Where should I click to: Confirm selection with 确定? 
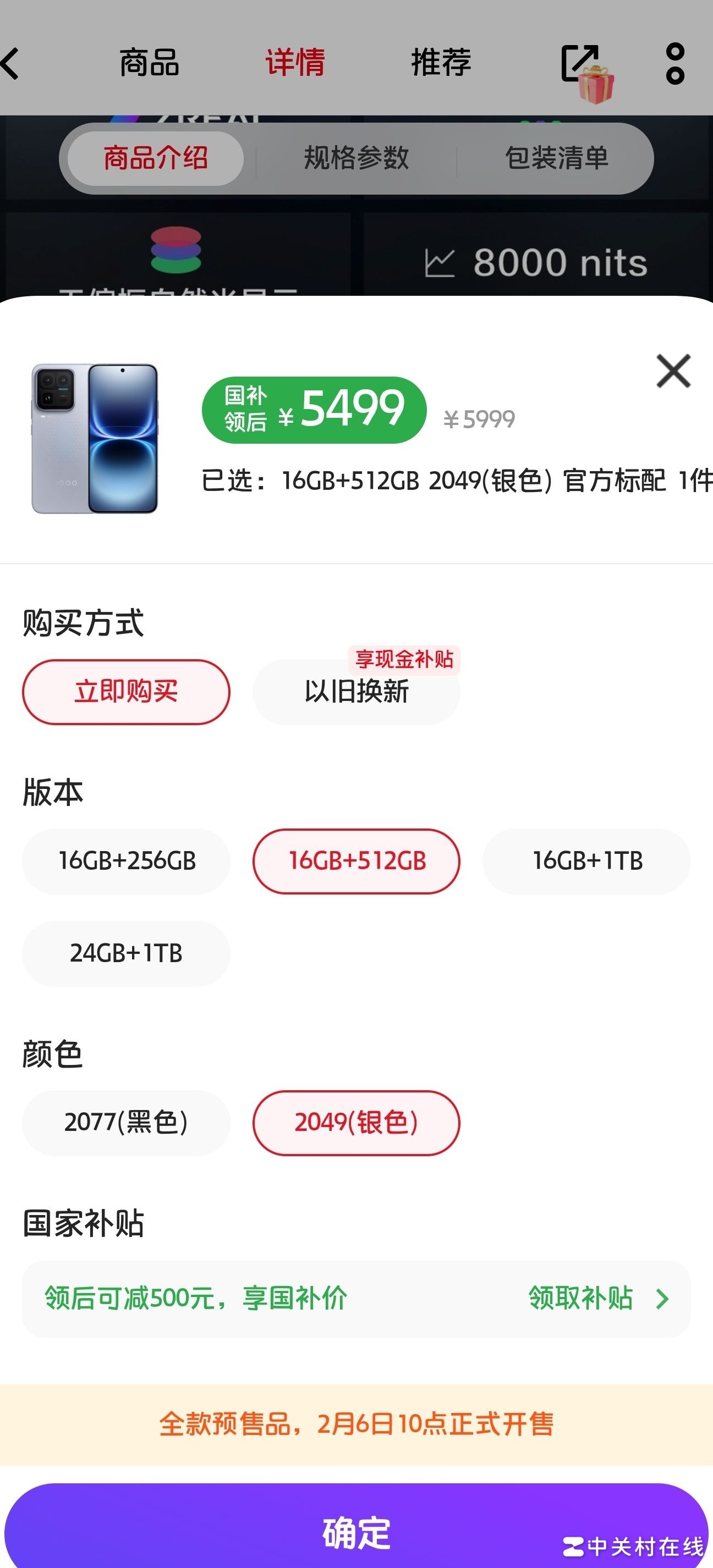coord(356,1532)
